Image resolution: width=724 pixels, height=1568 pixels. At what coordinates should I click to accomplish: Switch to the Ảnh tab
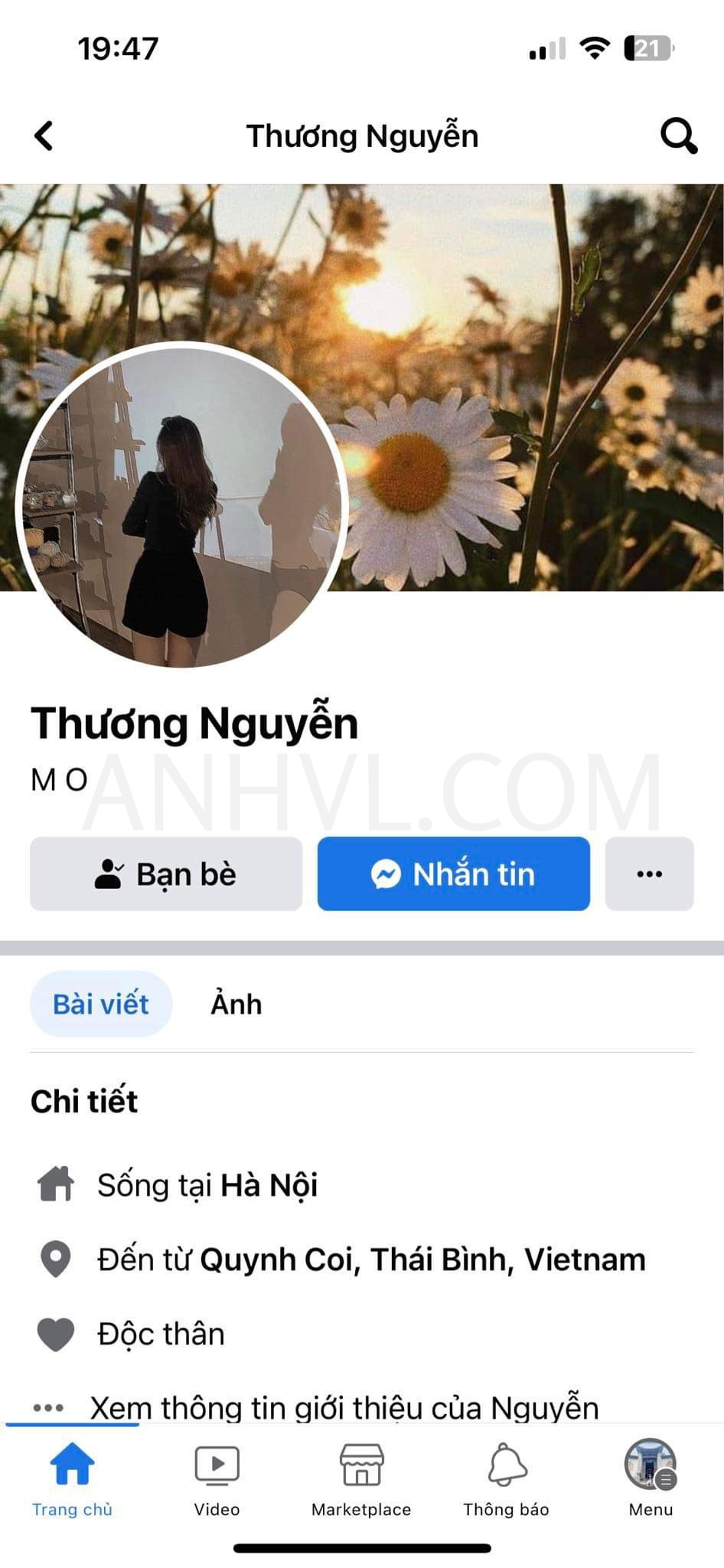[x=236, y=1004]
